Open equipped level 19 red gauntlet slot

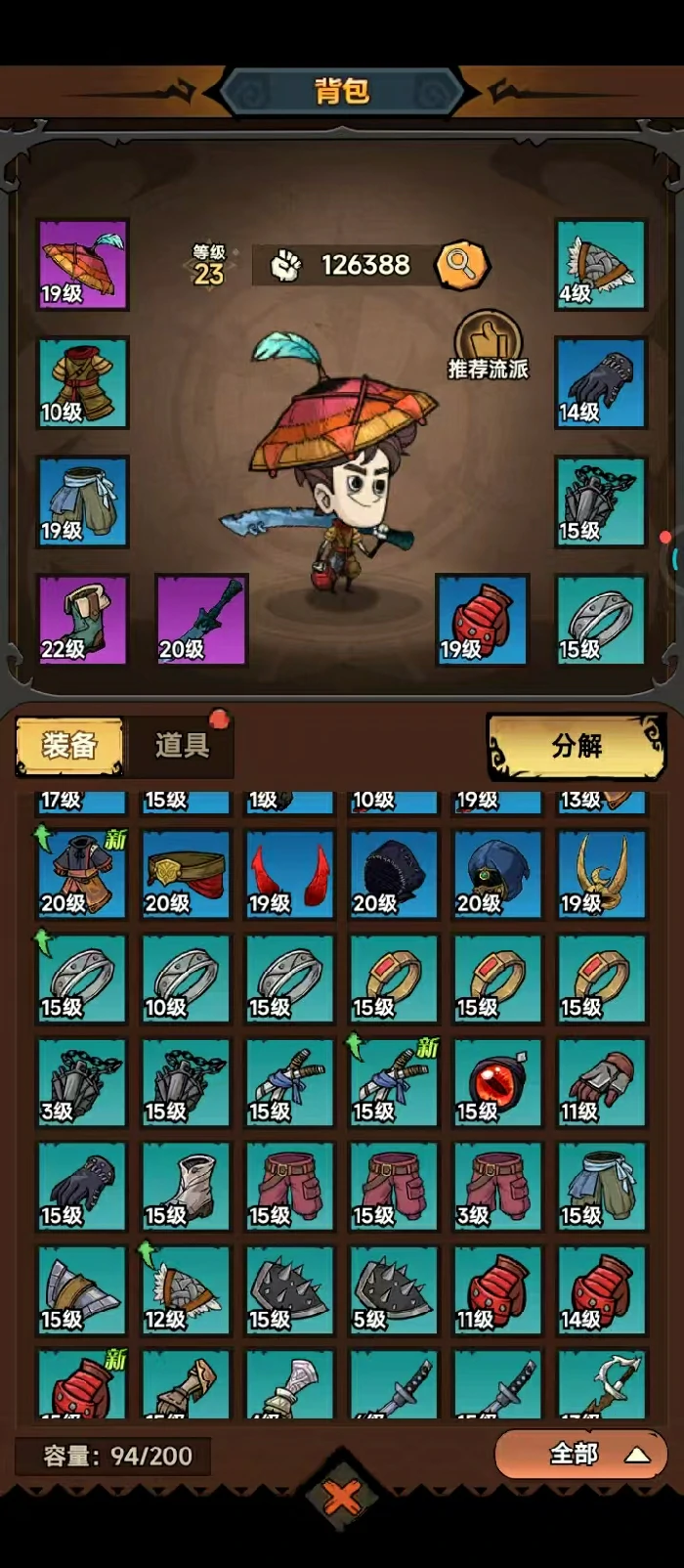pyautogui.click(x=482, y=621)
